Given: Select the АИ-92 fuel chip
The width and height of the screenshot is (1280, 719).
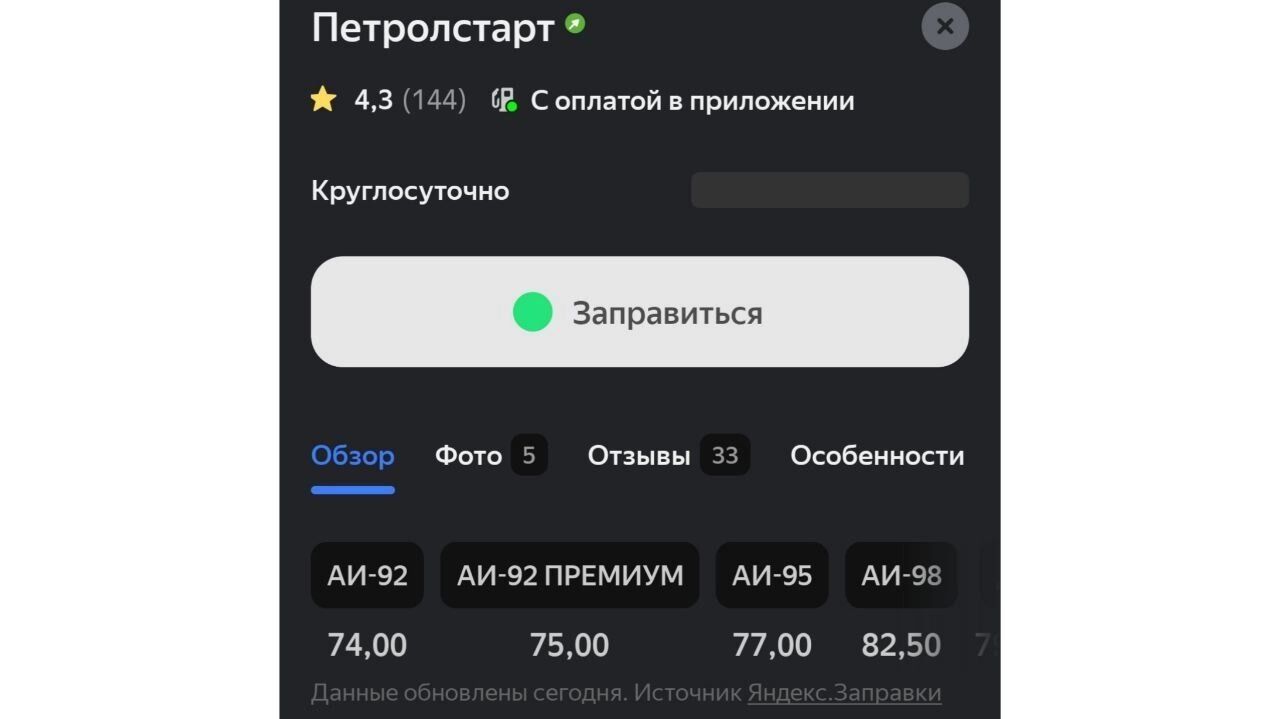Looking at the screenshot, I should click(367, 575).
